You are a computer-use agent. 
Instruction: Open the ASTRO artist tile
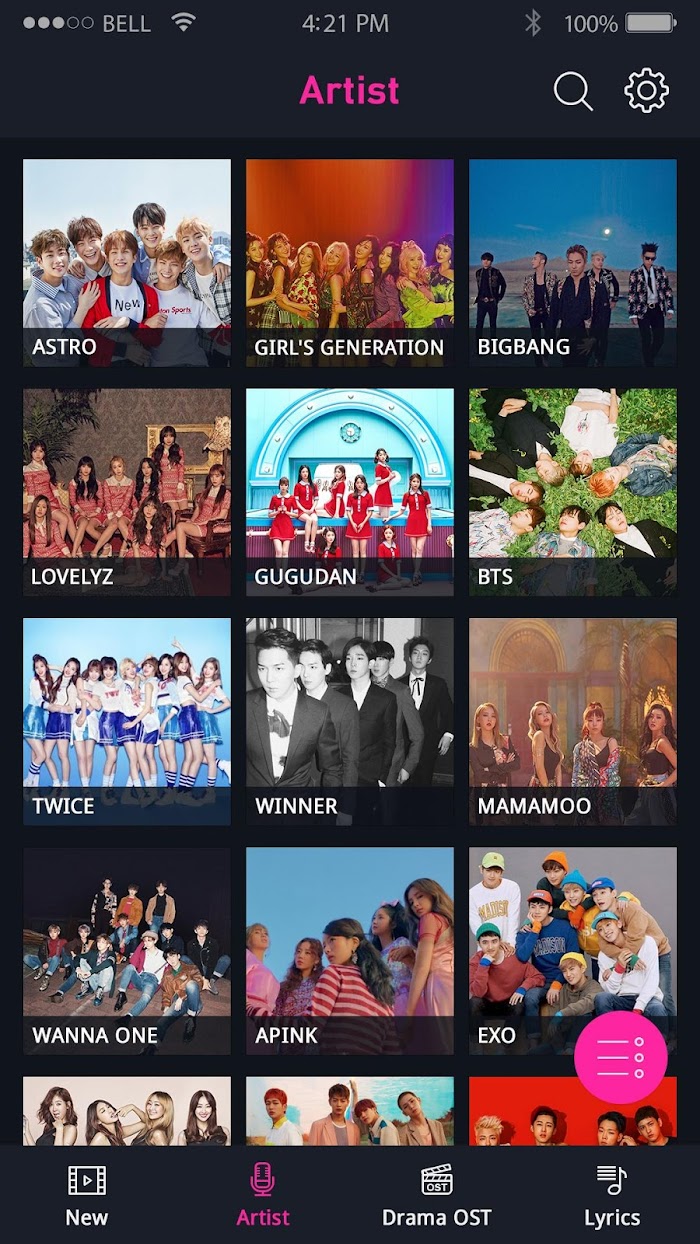(x=127, y=263)
